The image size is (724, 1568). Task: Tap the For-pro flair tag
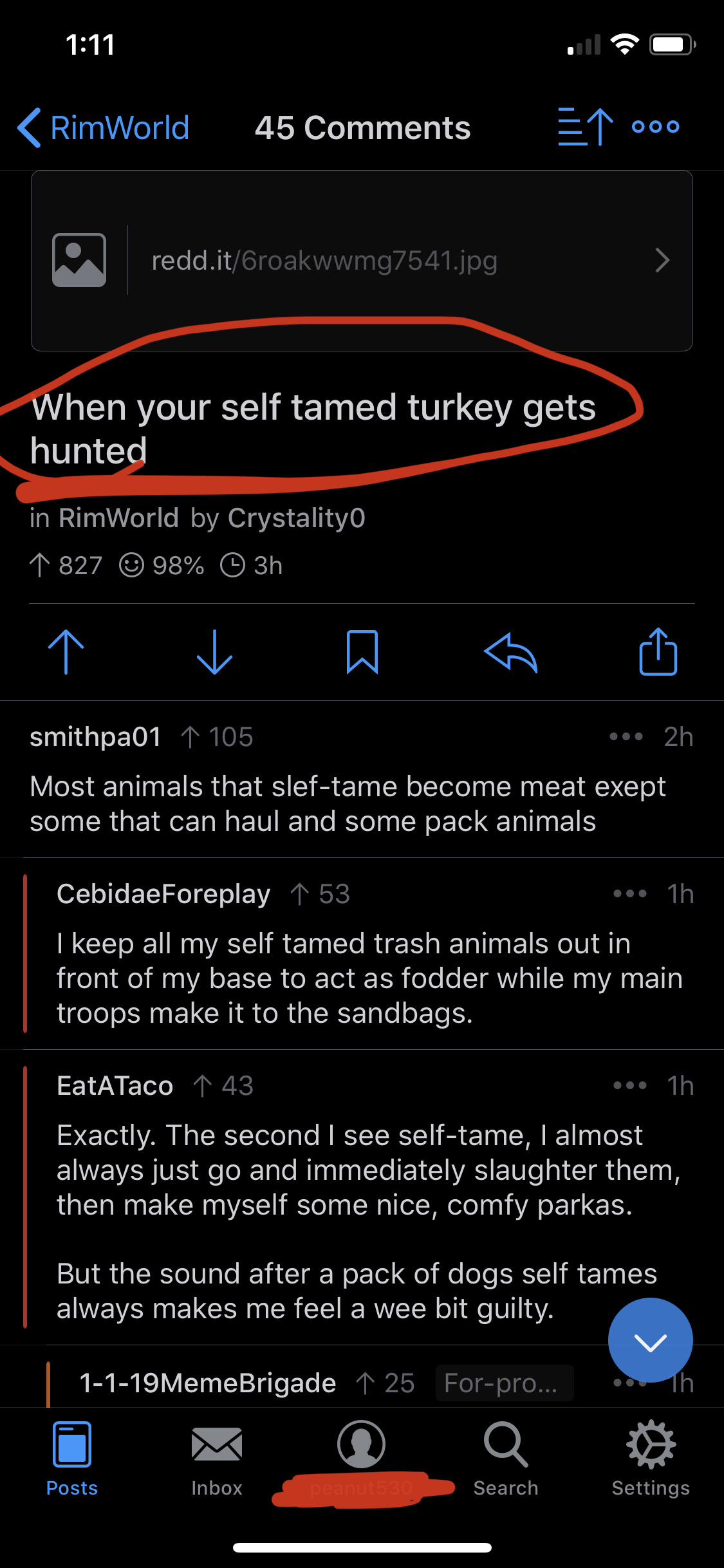point(505,1383)
